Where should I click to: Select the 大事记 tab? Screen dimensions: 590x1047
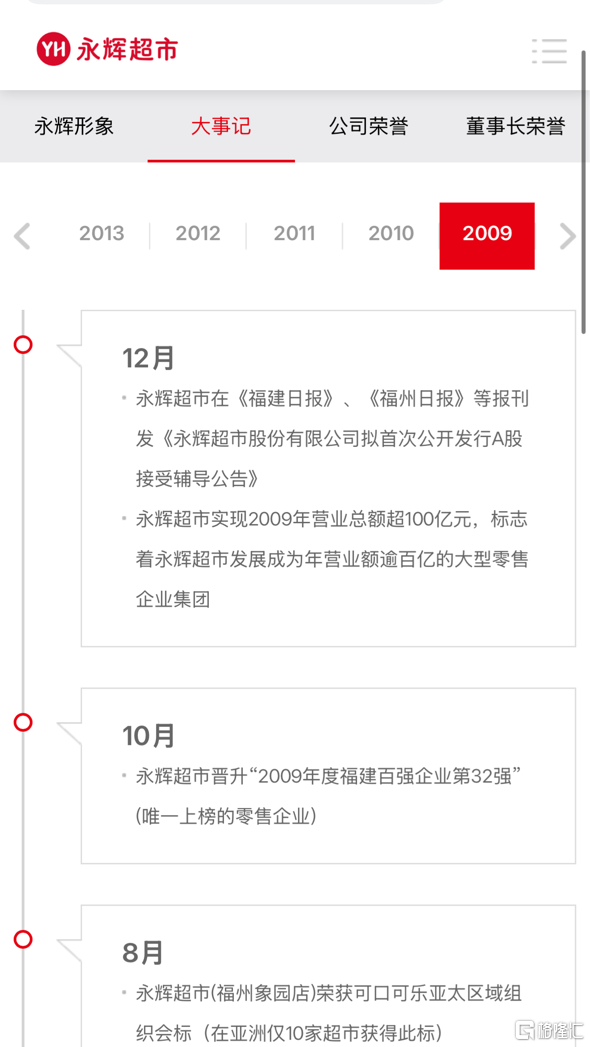221,126
